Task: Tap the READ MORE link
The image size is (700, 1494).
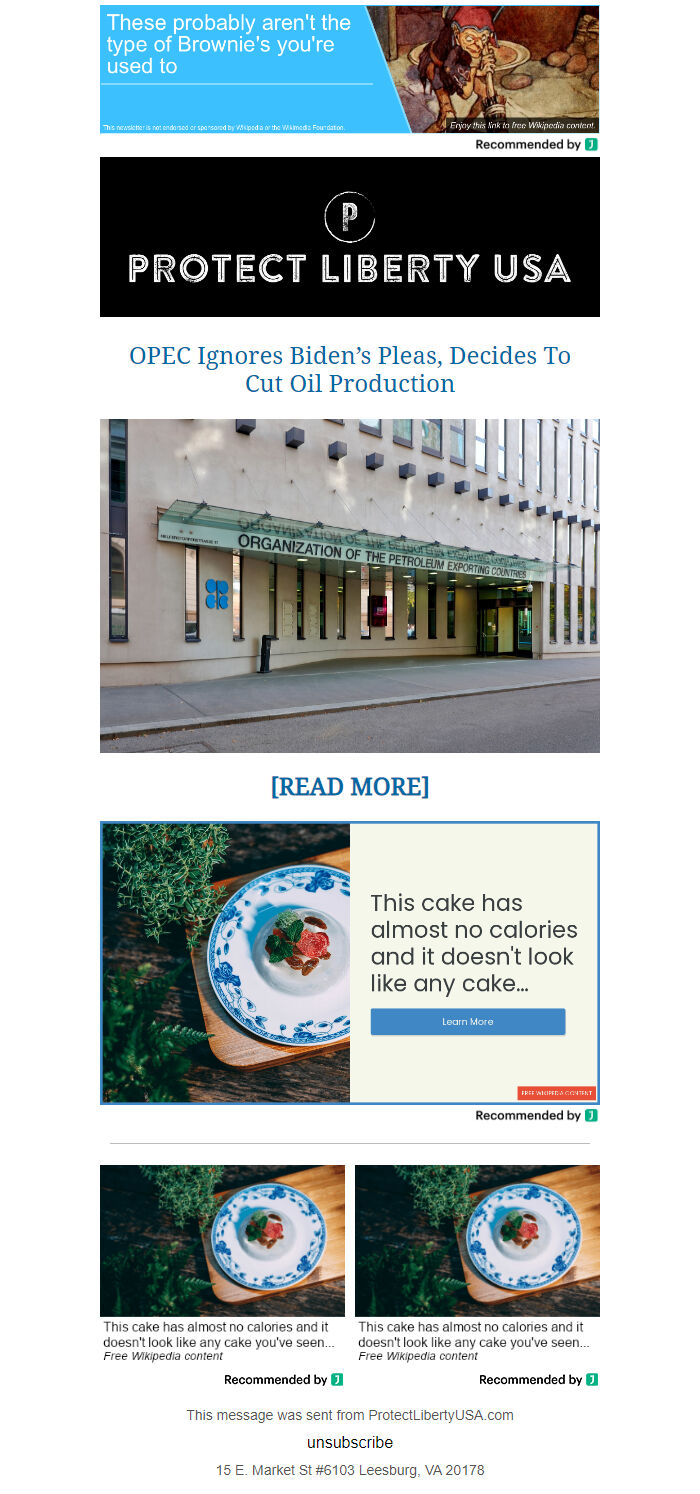Action: [x=349, y=787]
